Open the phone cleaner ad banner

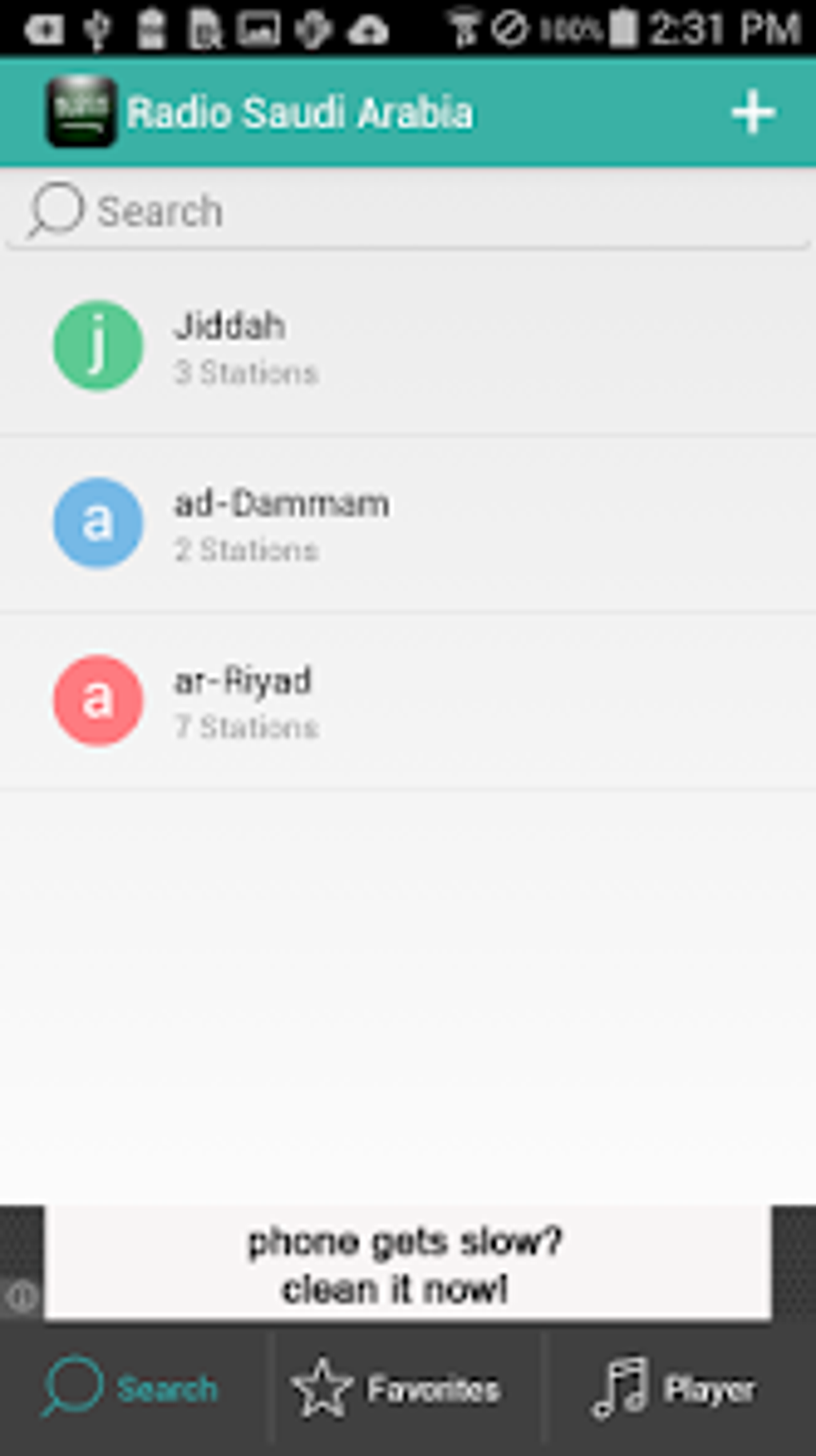pos(406,1264)
